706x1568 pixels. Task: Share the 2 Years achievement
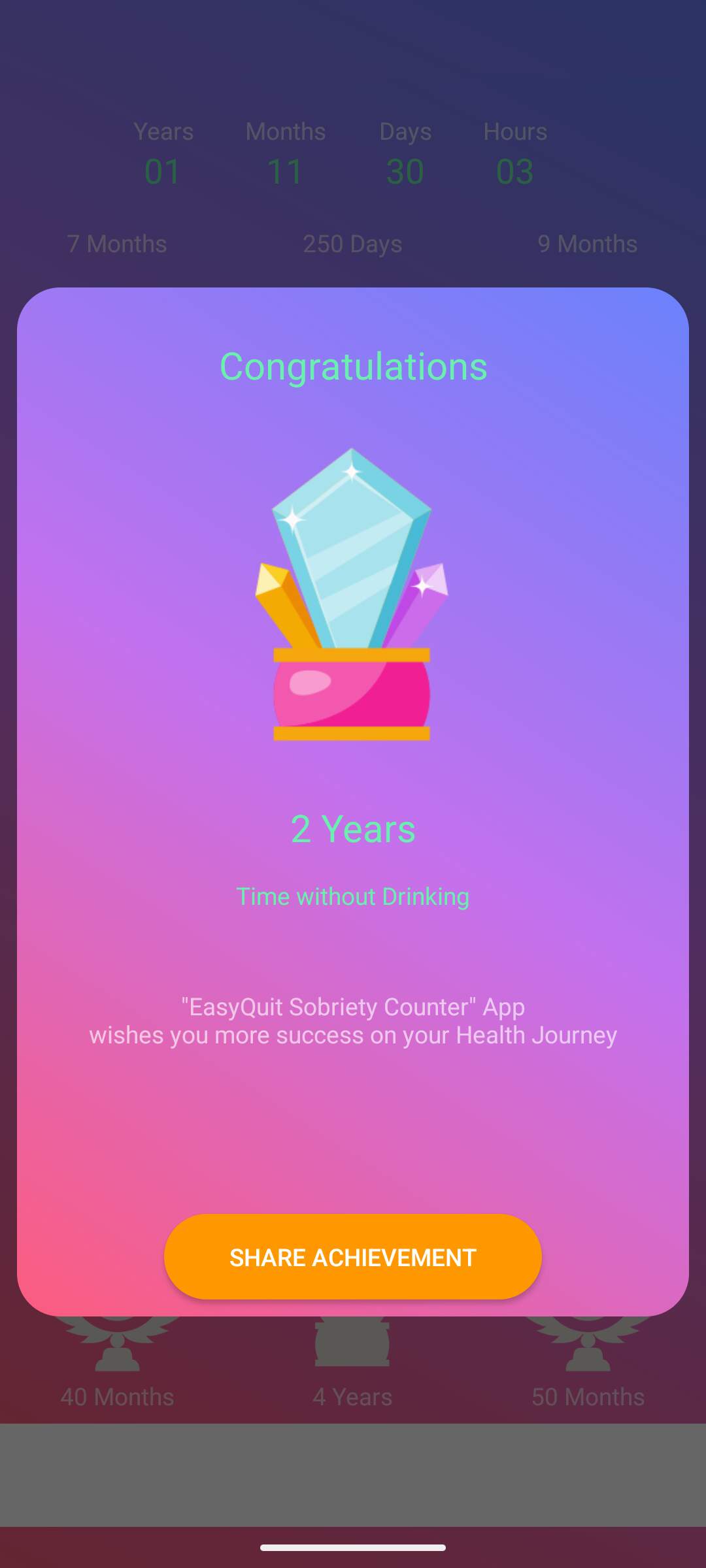353,1257
